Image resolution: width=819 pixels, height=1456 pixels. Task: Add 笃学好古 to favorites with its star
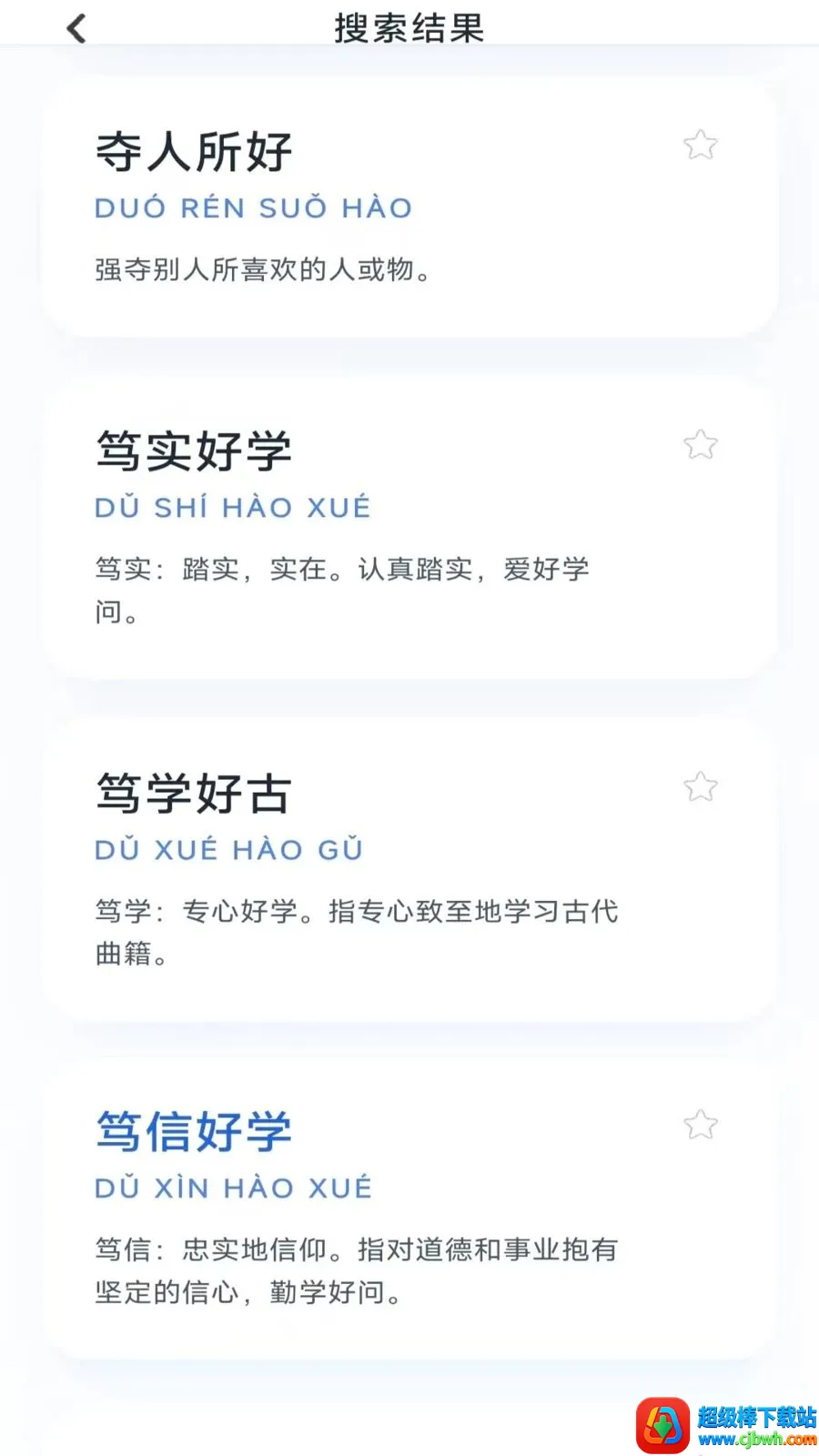pos(700,786)
